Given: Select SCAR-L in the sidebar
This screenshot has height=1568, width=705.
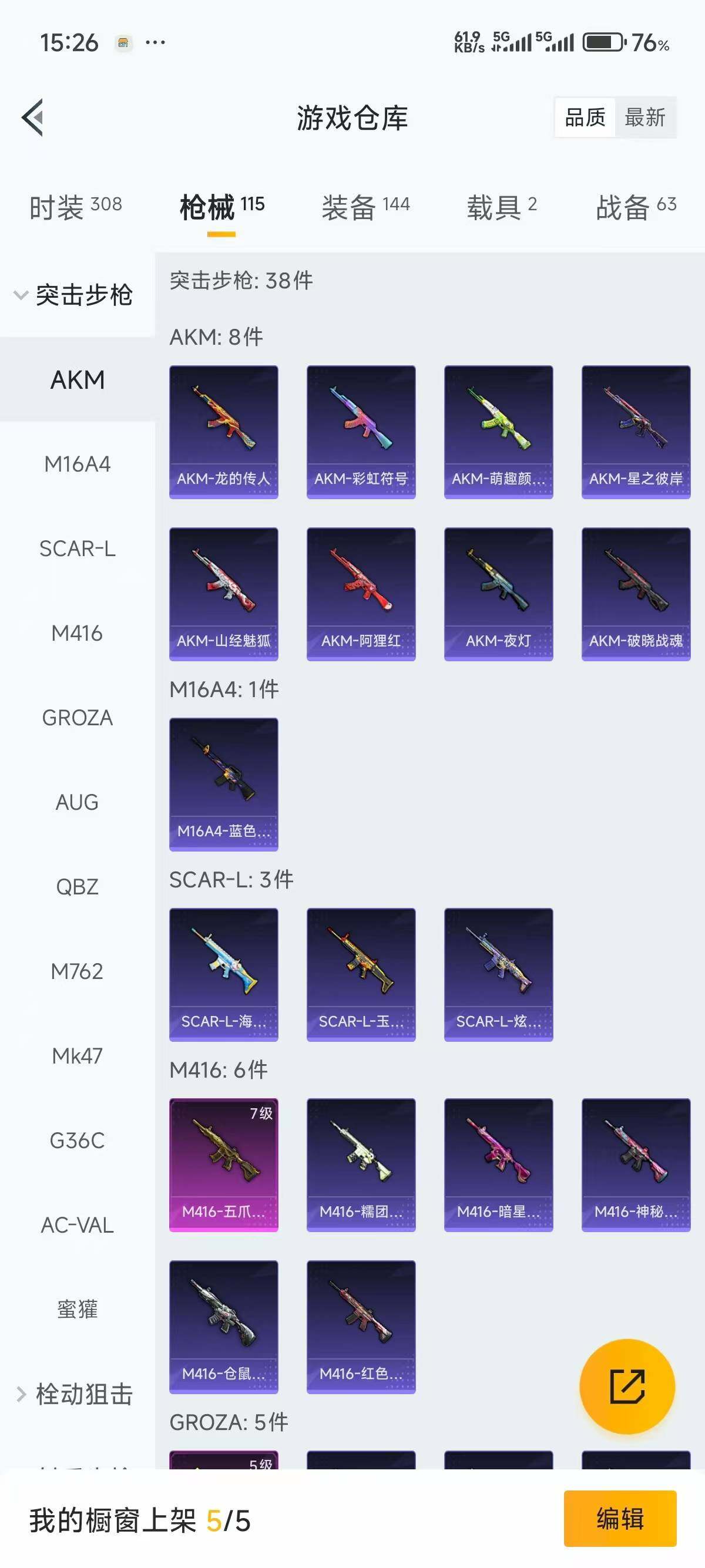Looking at the screenshot, I should point(78,549).
